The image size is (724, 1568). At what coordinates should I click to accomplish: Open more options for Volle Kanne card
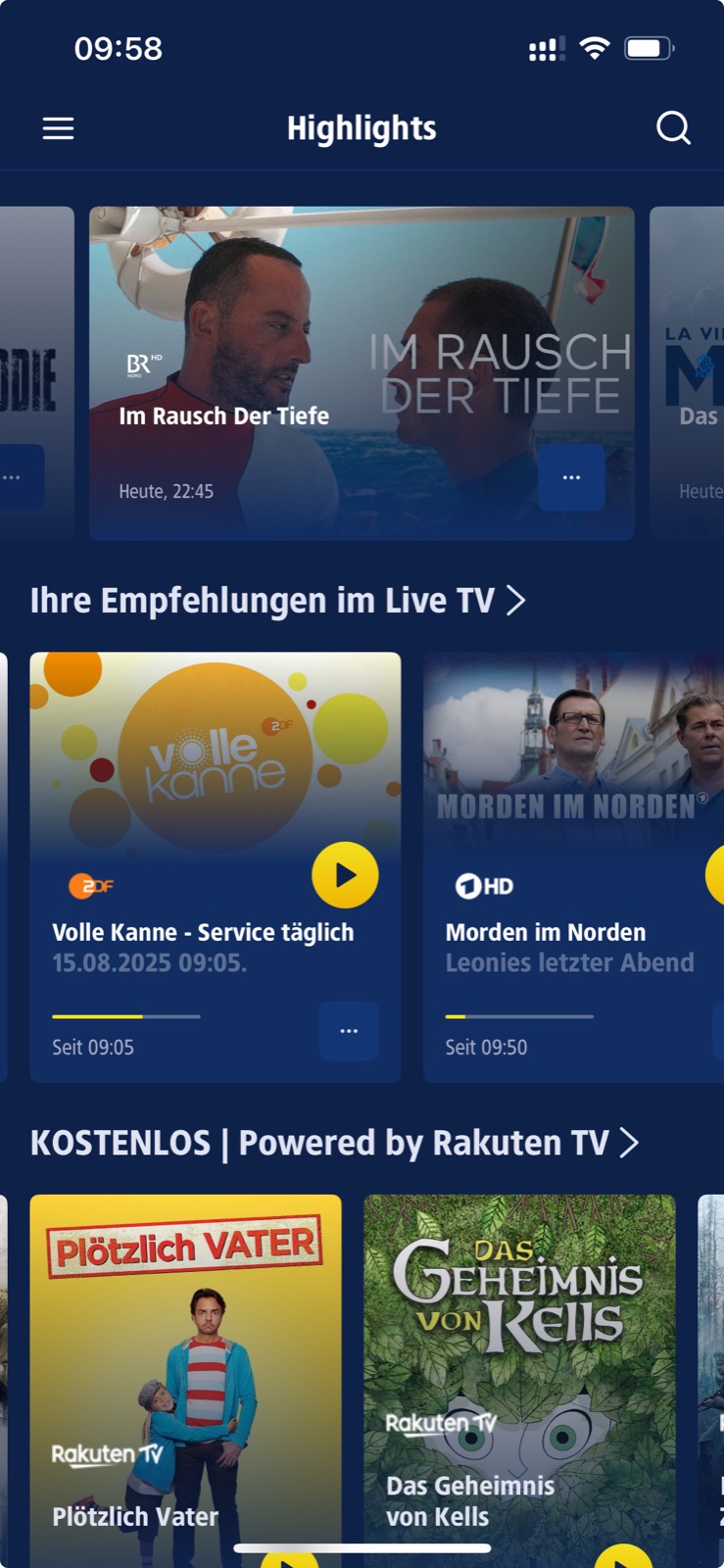click(349, 1031)
